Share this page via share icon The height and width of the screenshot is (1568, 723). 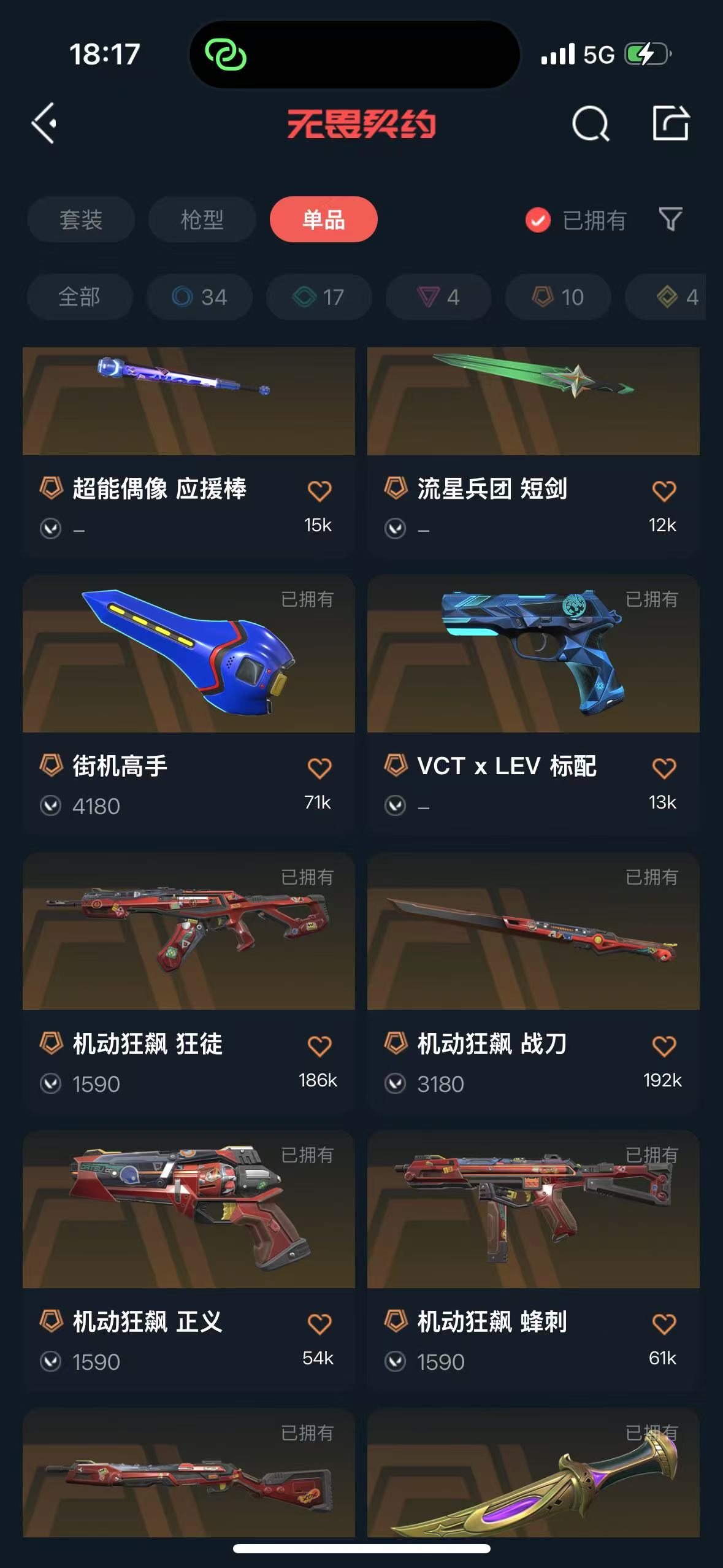click(670, 123)
